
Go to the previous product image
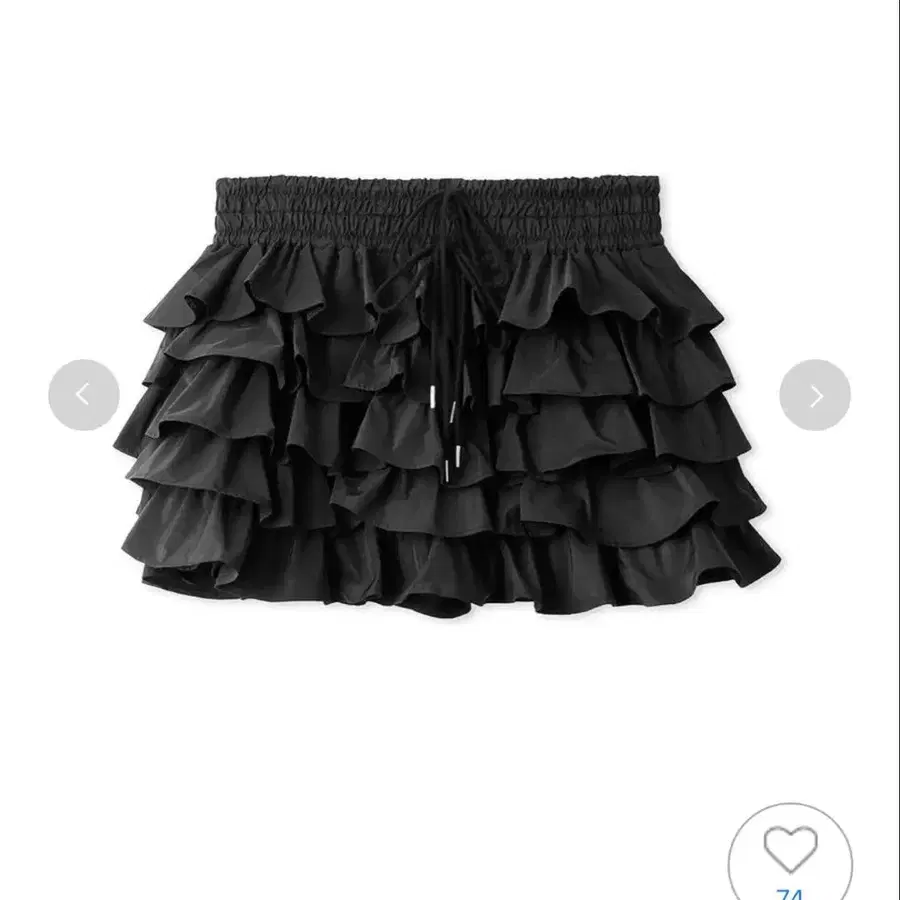[84, 395]
